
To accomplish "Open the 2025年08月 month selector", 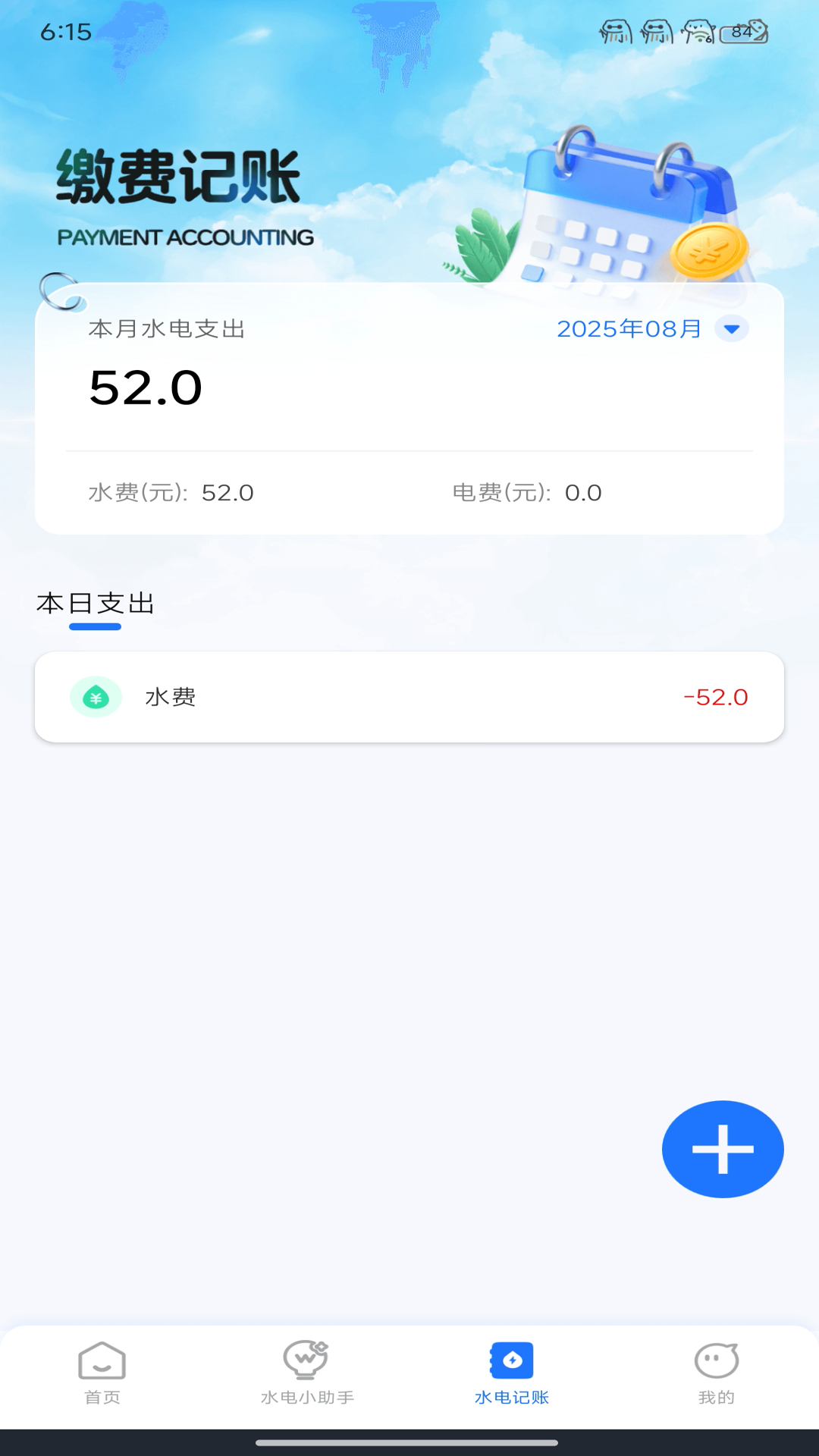I will point(629,329).
